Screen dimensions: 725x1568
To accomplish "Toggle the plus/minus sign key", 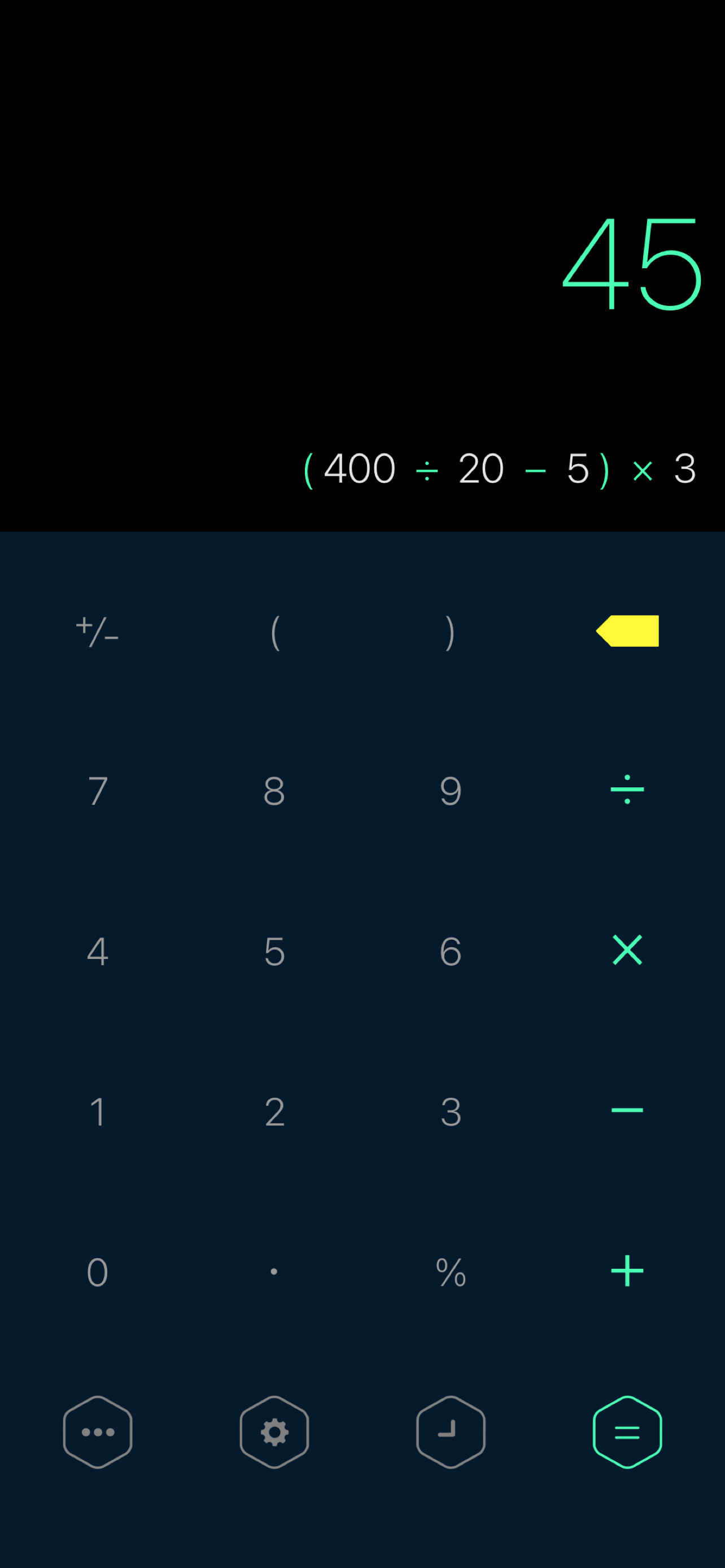I will 97,631.
